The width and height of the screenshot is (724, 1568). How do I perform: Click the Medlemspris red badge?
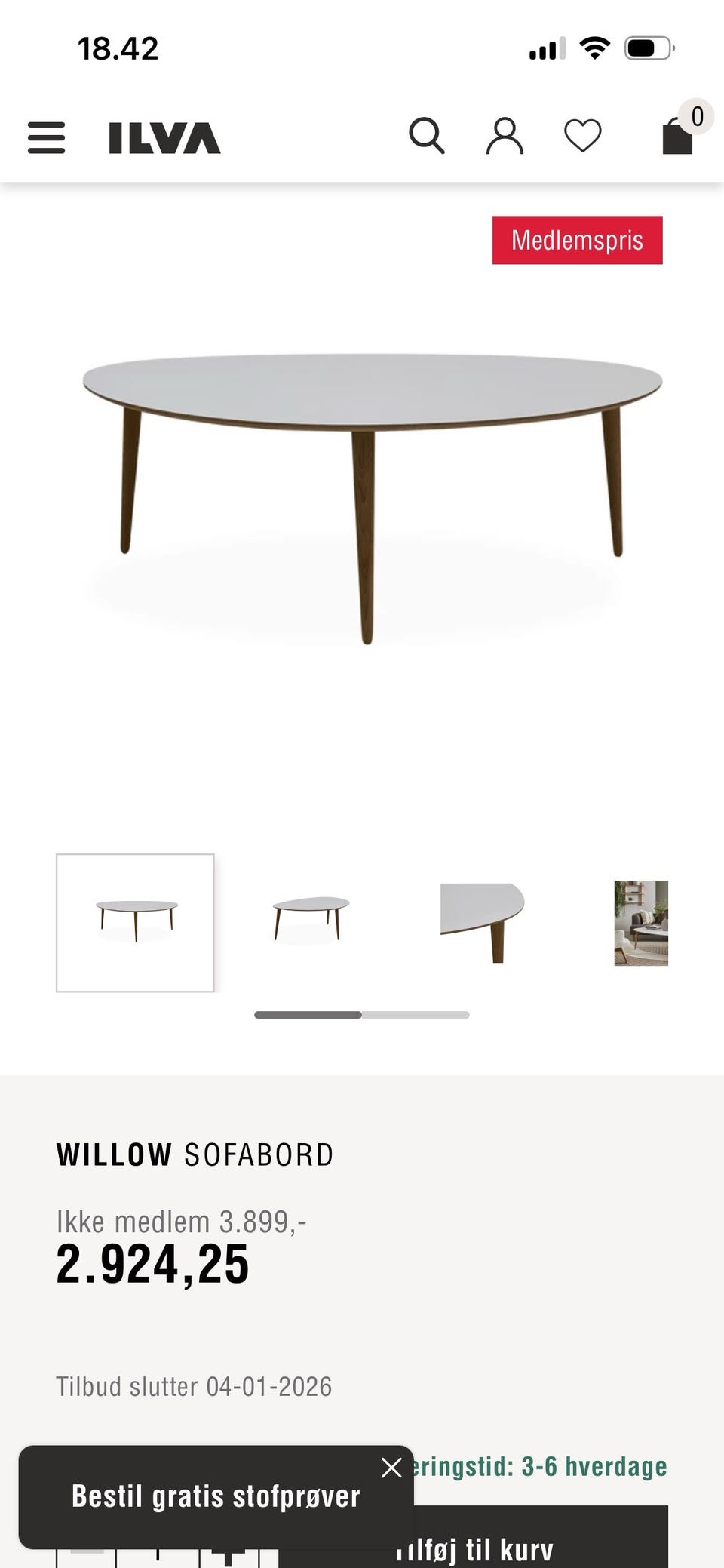[577, 240]
